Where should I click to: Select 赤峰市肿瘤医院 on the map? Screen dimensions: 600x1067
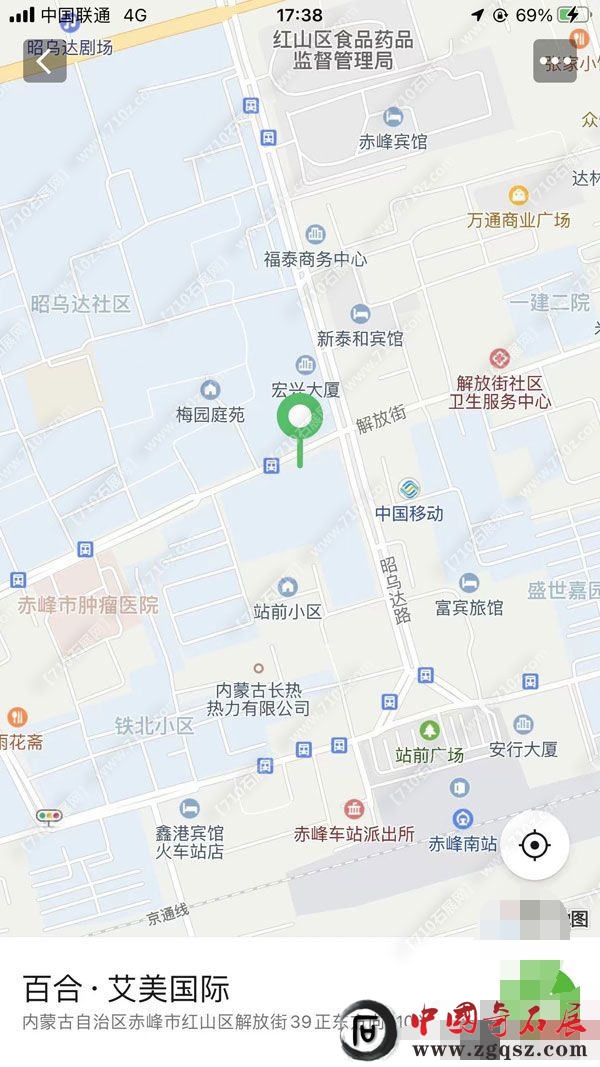[88, 604]
